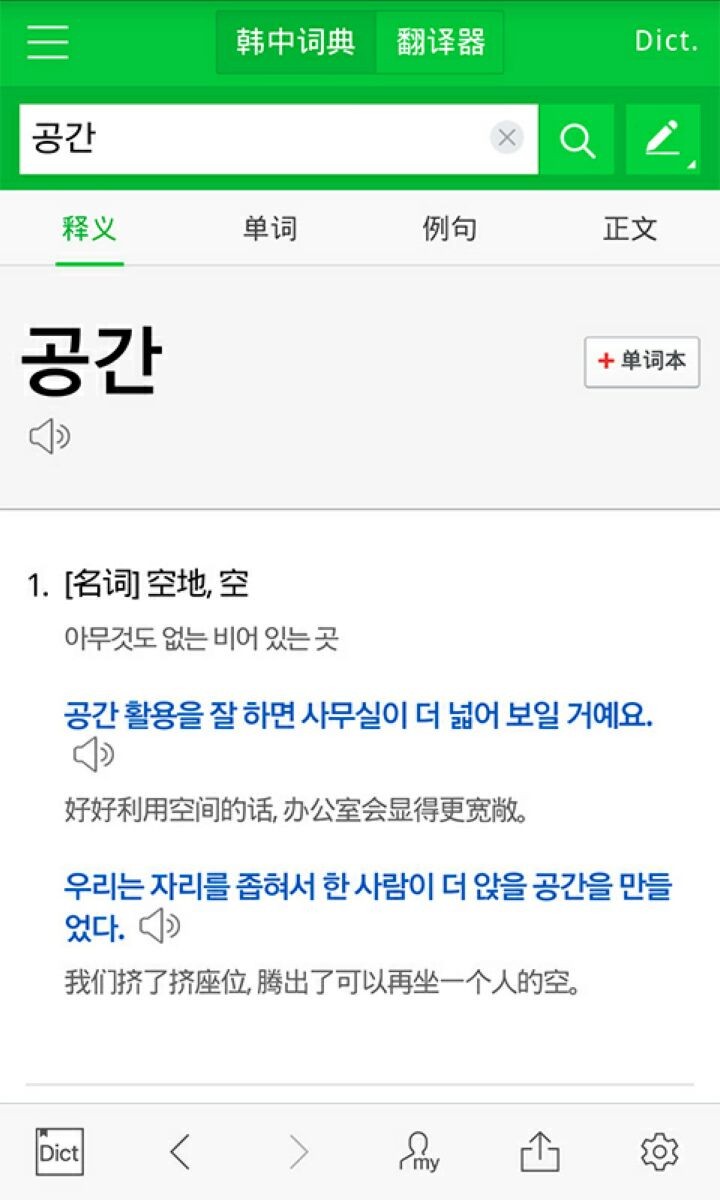Screen dimensions: 720x1200
Task: Open my page icon
Action: point(419,1152)
